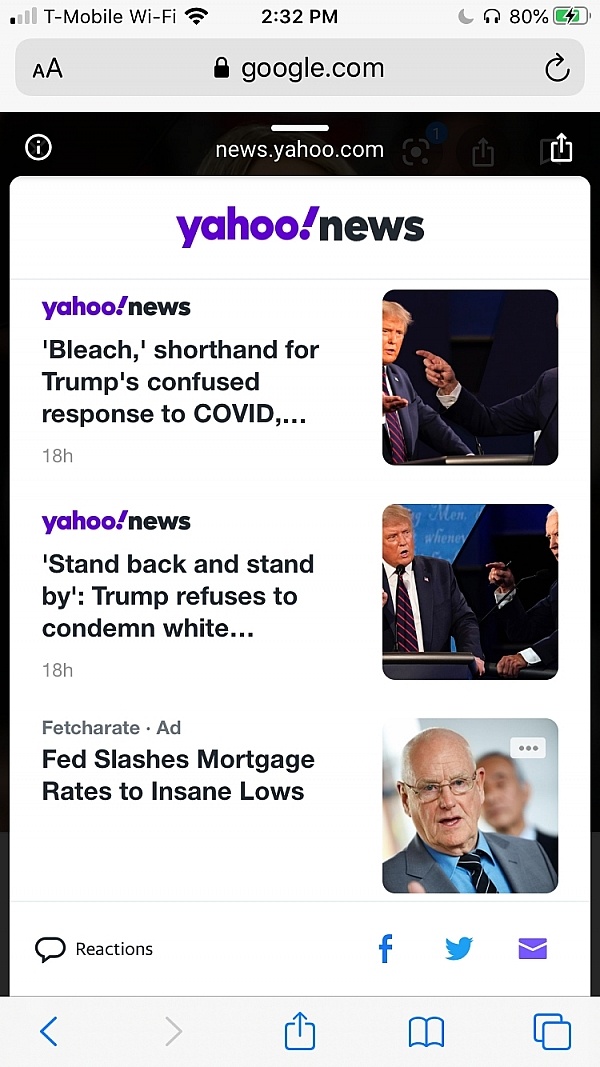Open the AA reader options menu
The width and height of the screenshot is (600, 1067).
click(x=47, y=68)
